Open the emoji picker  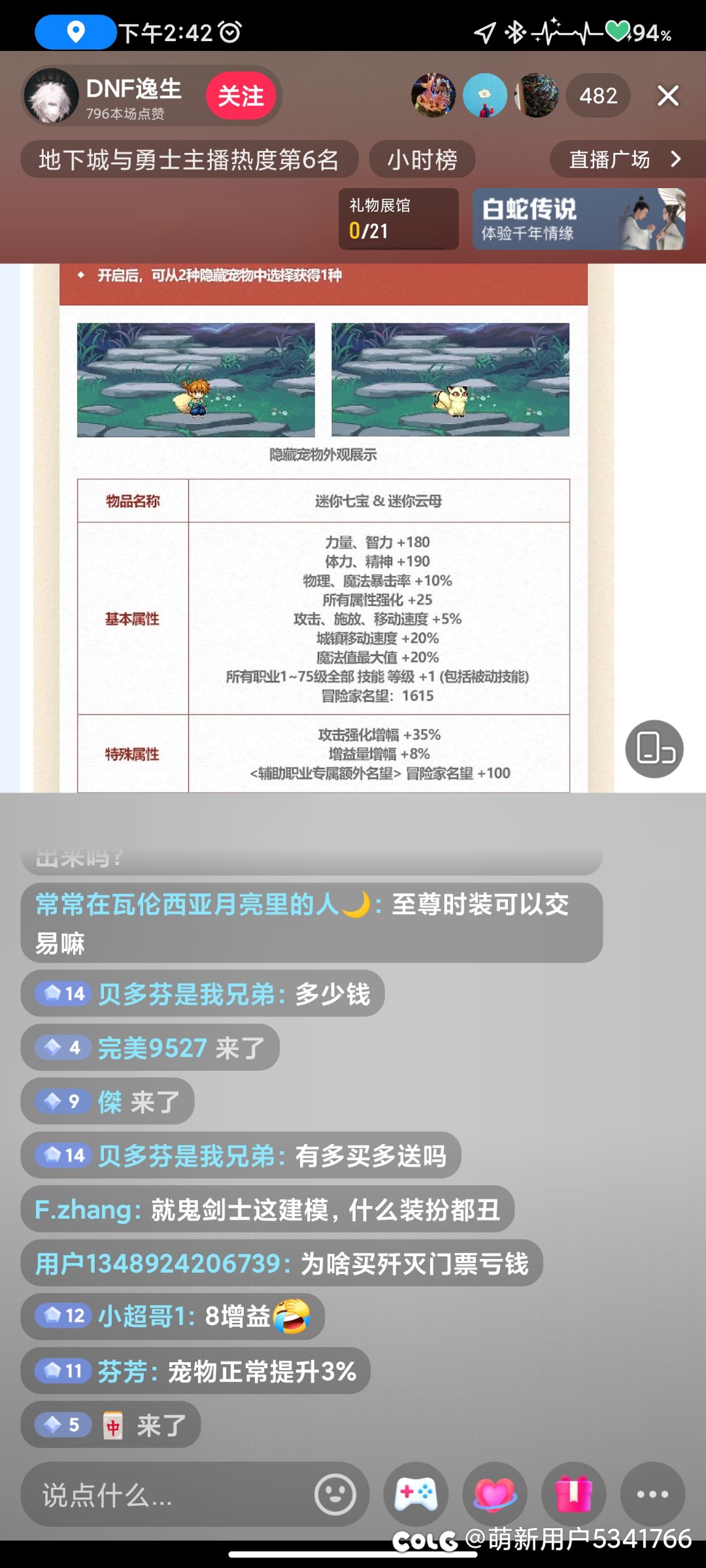(335, 1494)
